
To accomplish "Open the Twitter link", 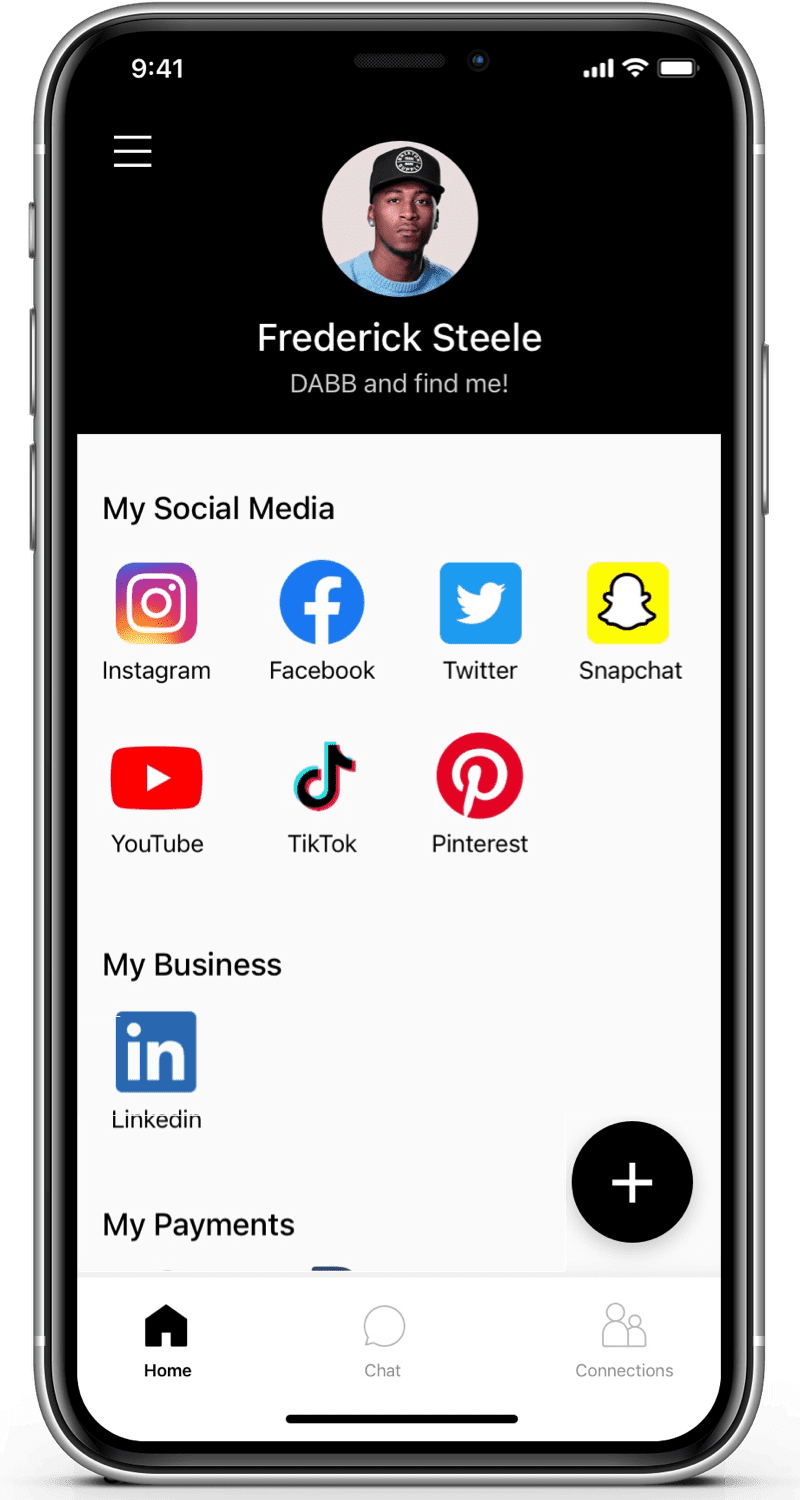I will click(x=480, y=603).
